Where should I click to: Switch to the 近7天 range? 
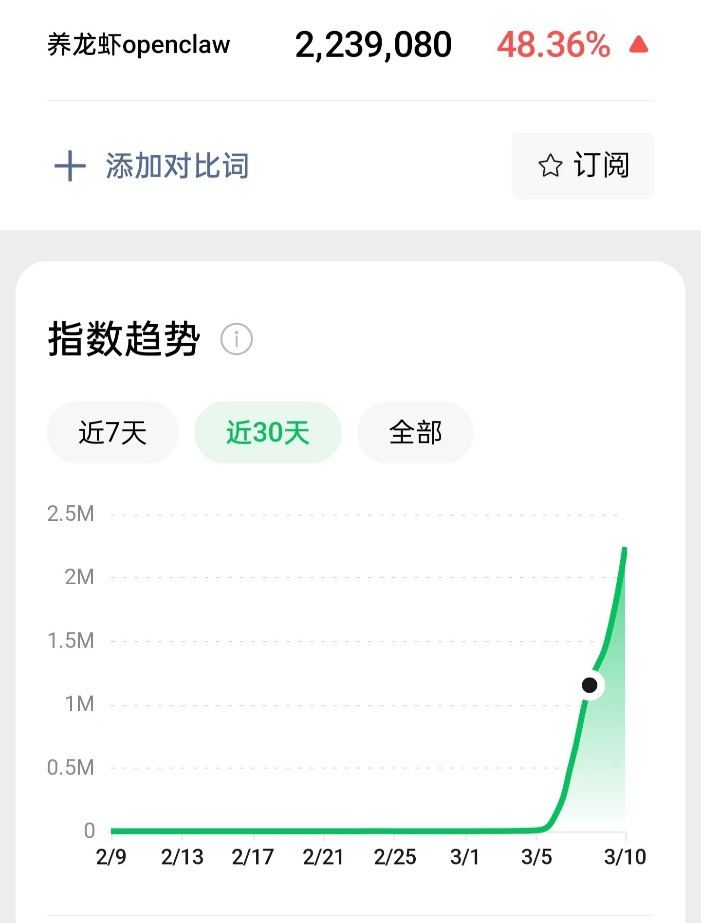(x=112, y=432)
